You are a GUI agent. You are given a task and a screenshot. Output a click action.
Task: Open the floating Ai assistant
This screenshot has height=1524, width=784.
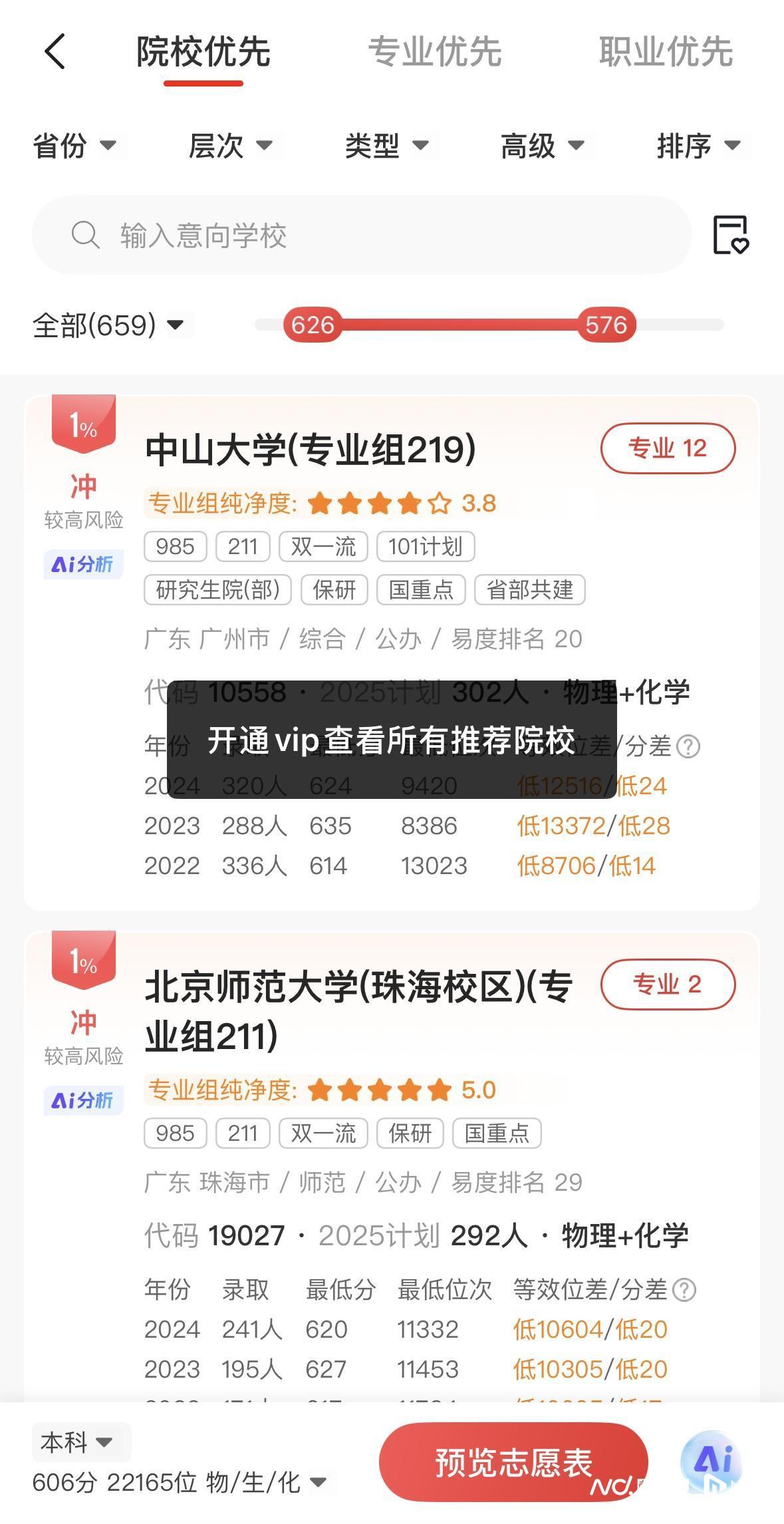pos(711,1461)
